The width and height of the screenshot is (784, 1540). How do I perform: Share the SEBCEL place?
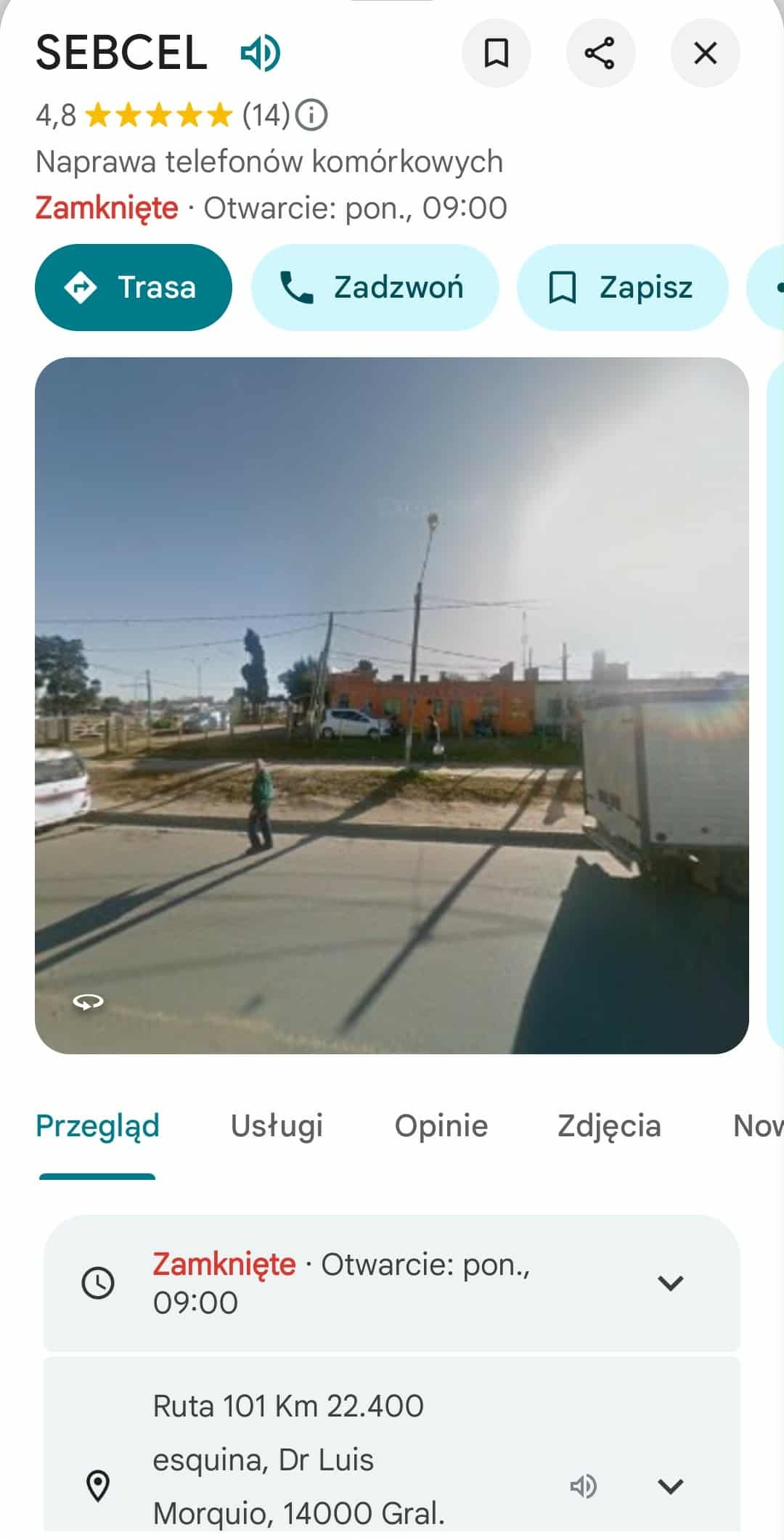(600, 53)
